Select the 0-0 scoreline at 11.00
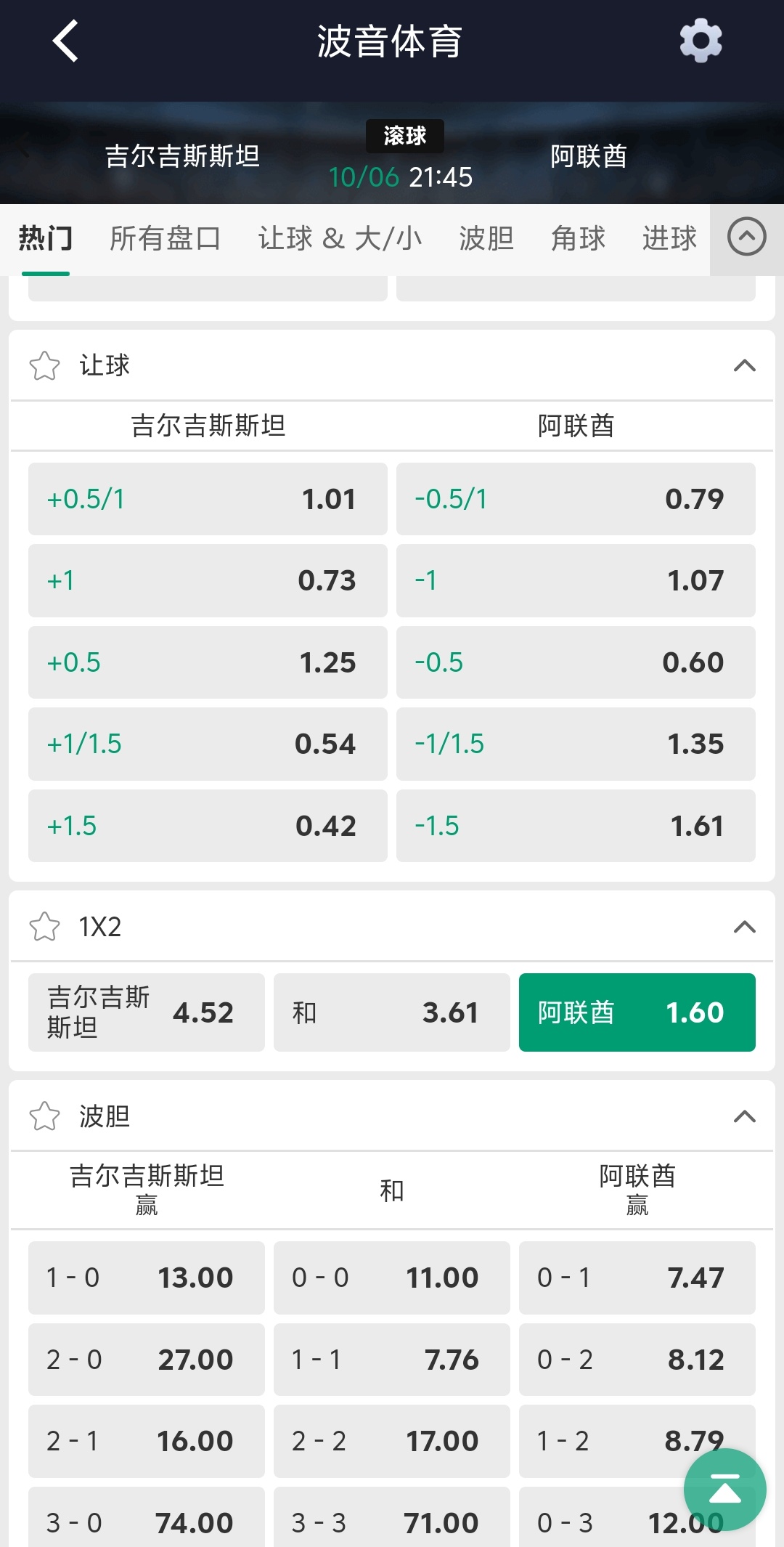The width and height of the screenshot is (784, 1547). (391, 1278)
